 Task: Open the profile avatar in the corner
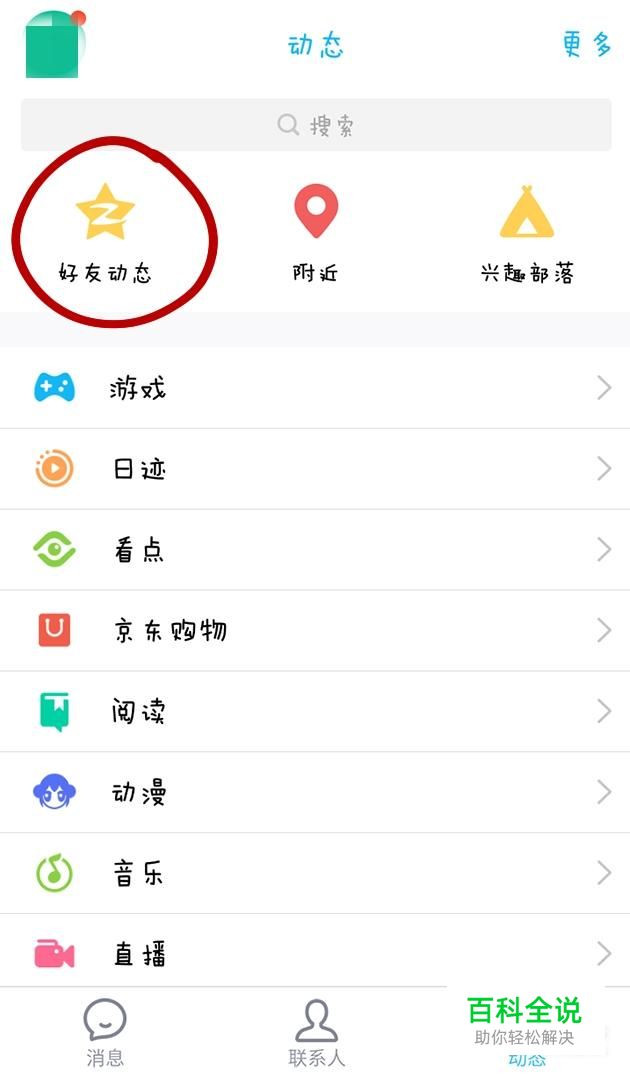tap(55, 44)
